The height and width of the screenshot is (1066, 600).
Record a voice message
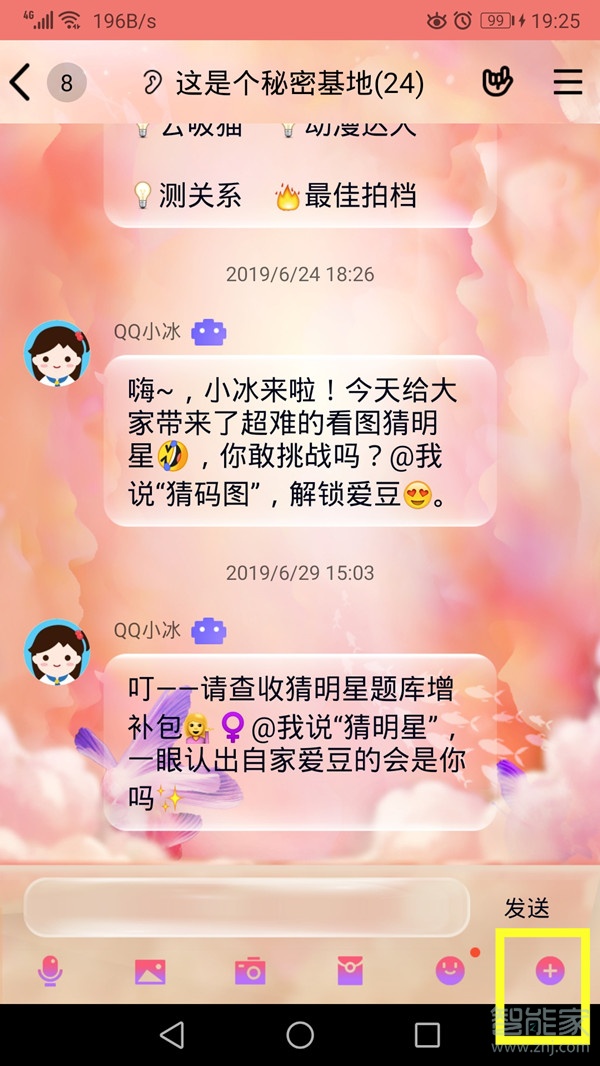click(50, 970)
